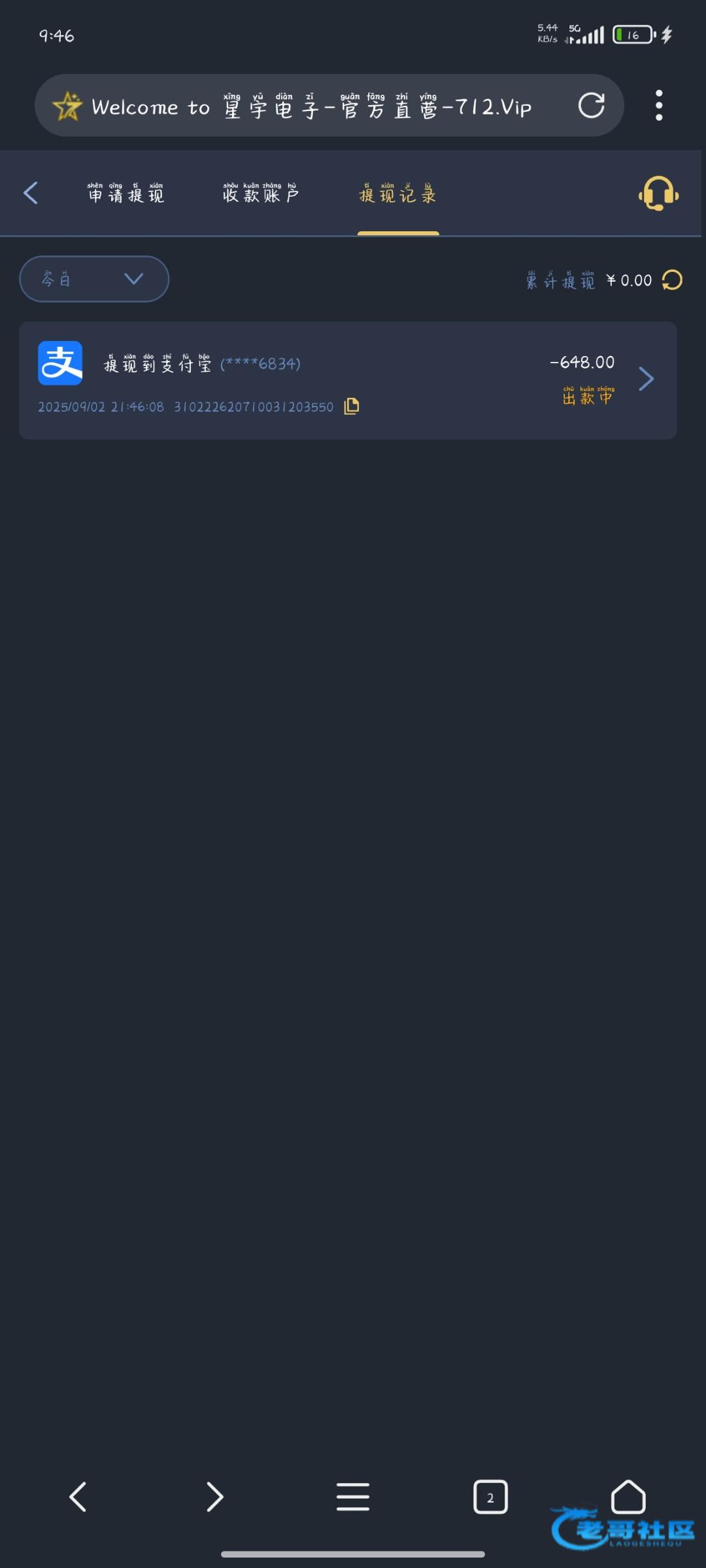Open the browser three-dot overflow menu
This screenshot has height=1568, width=706.
coord(659,105)
